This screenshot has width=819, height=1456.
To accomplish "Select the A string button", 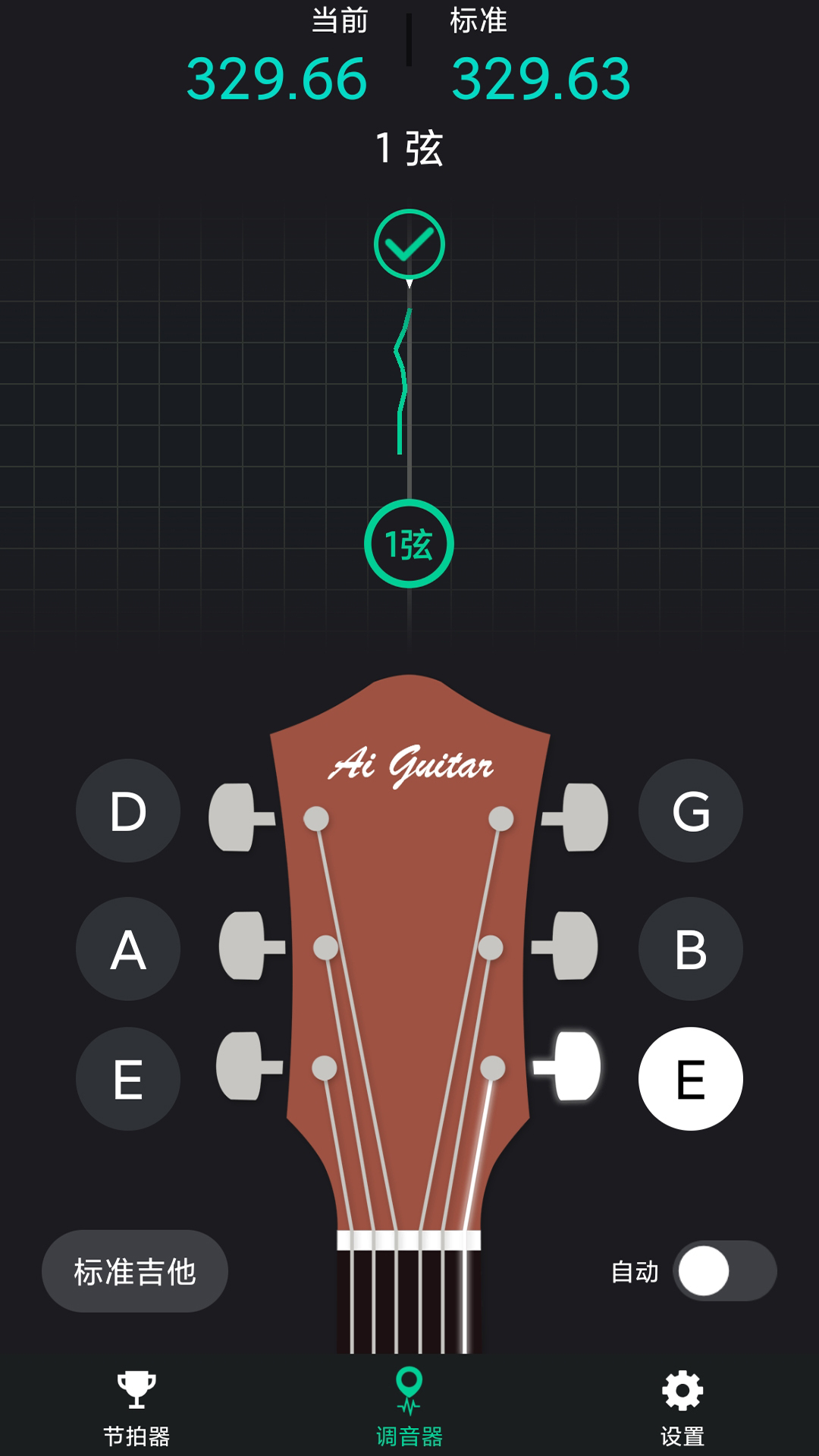I will [x=128, y=949].
